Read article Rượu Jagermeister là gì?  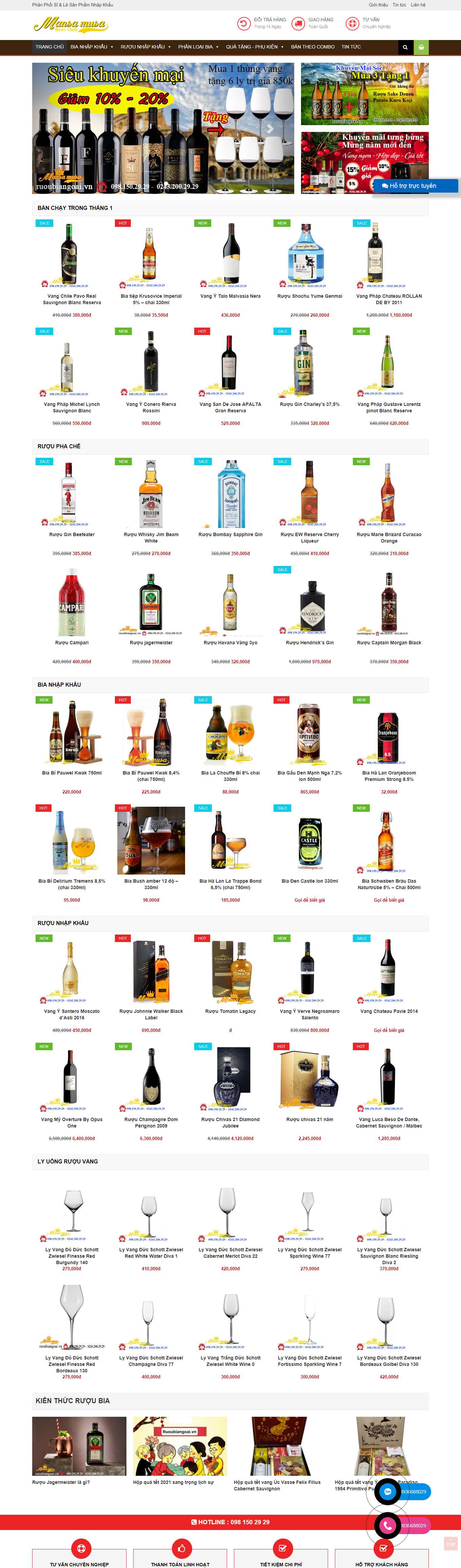[61, 1482]
